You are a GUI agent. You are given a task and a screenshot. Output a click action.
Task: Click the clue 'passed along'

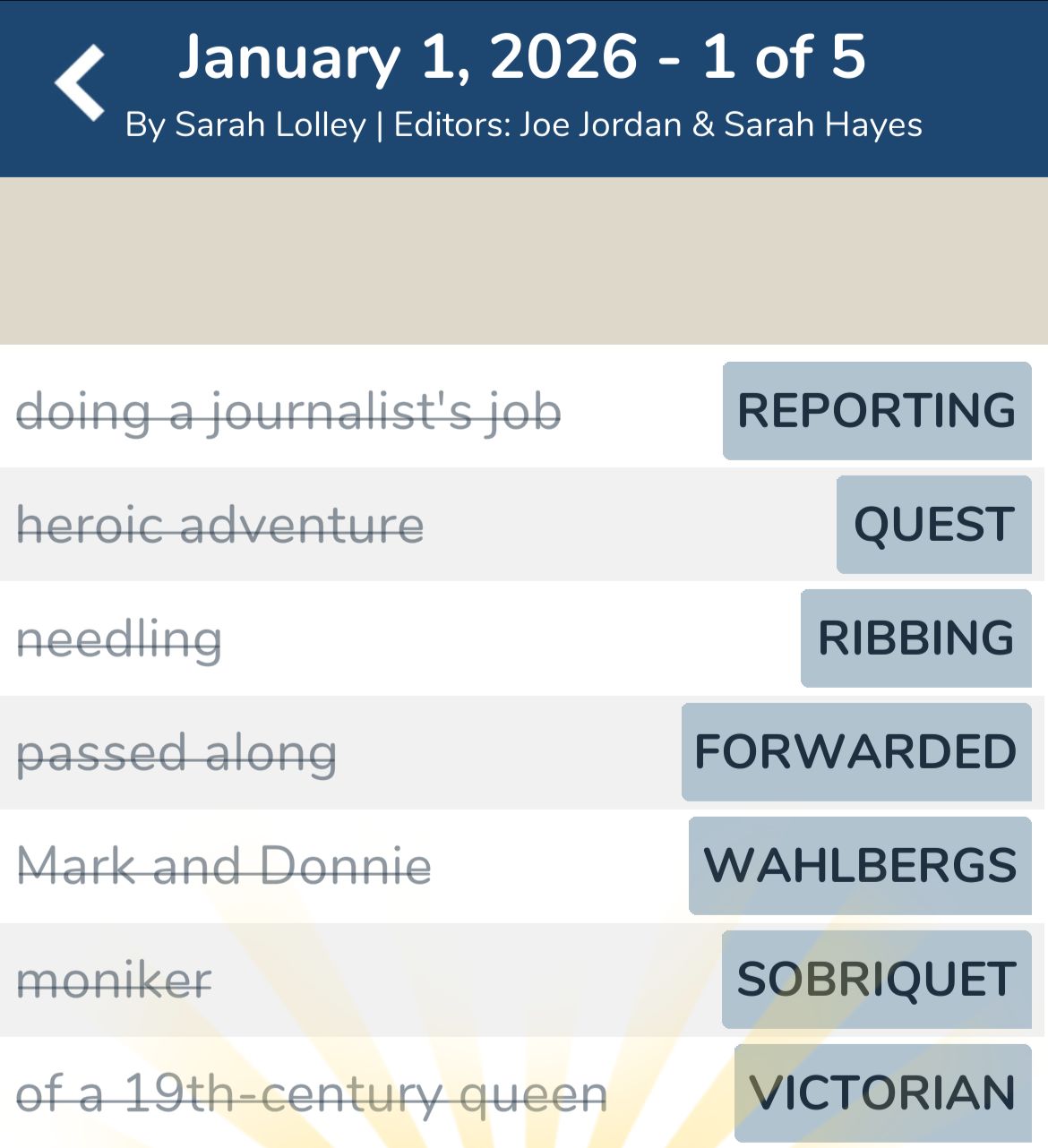178,752
